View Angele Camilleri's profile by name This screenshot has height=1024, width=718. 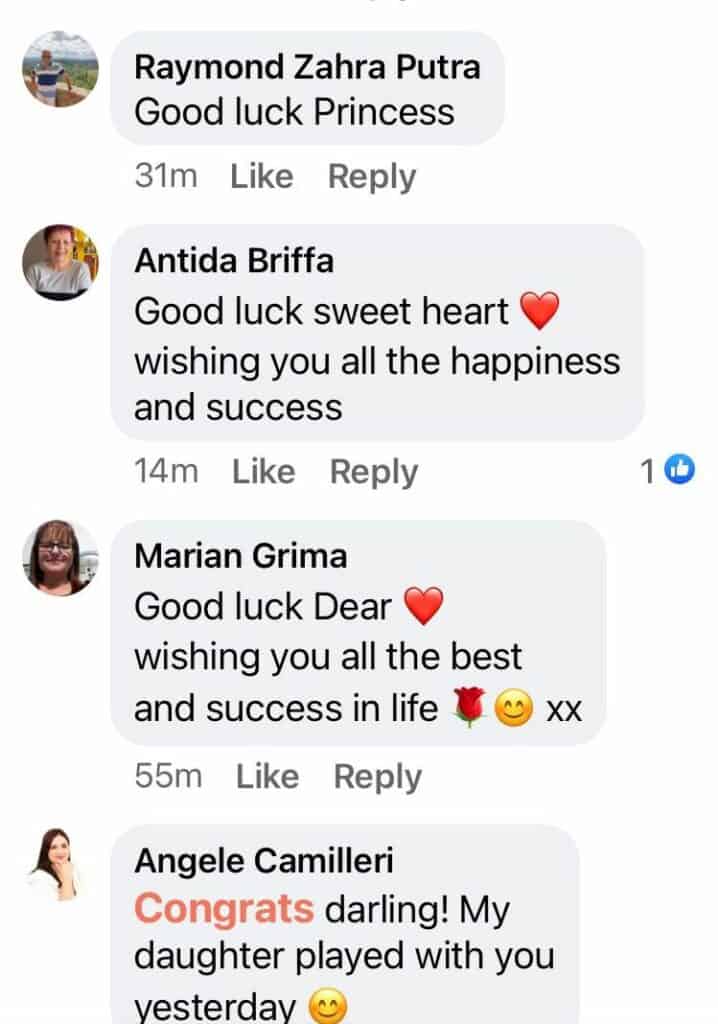pyautogui.click(x=263, y=860)
